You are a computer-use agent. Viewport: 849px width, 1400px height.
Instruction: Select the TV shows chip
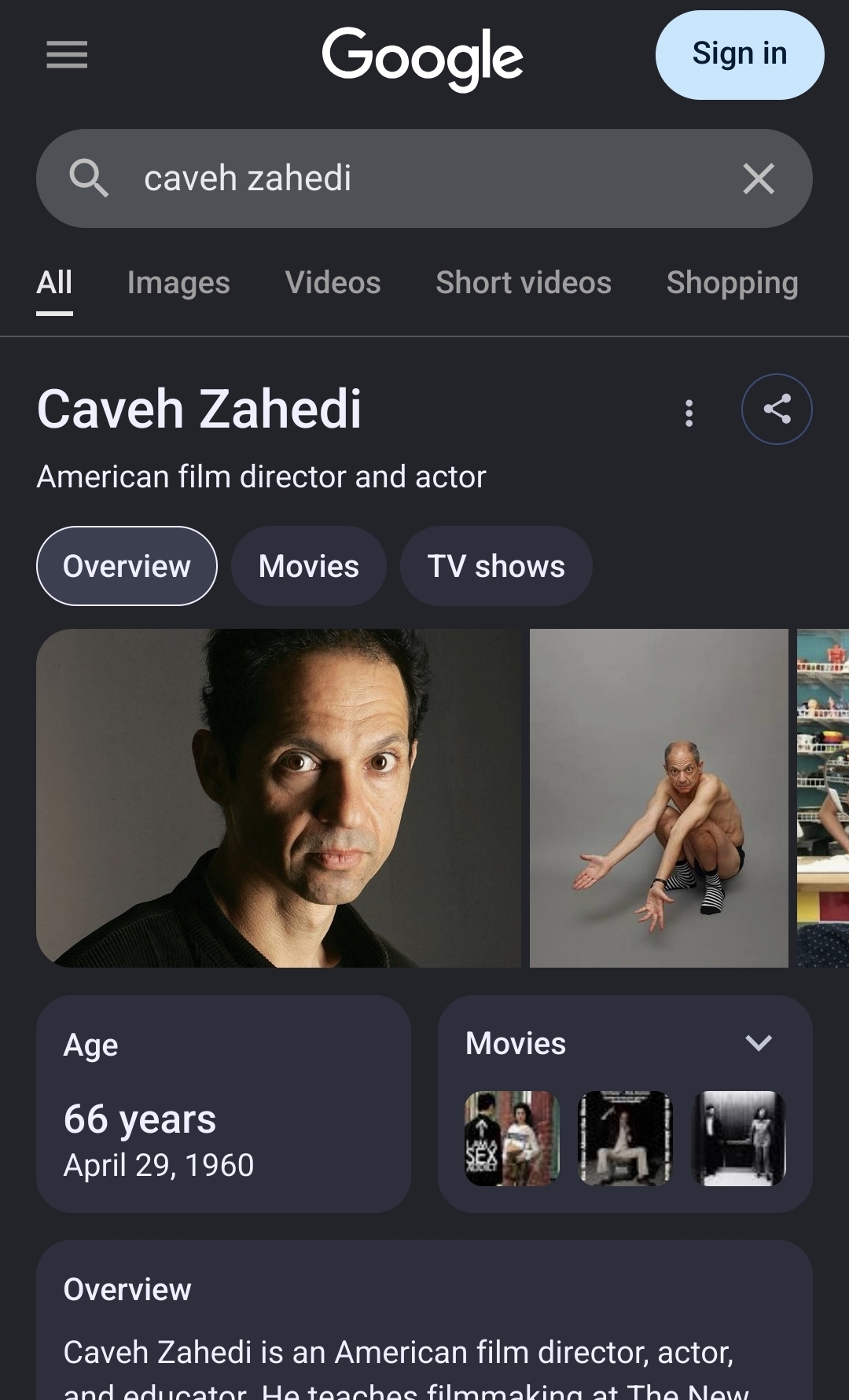(x=496, y=566)
